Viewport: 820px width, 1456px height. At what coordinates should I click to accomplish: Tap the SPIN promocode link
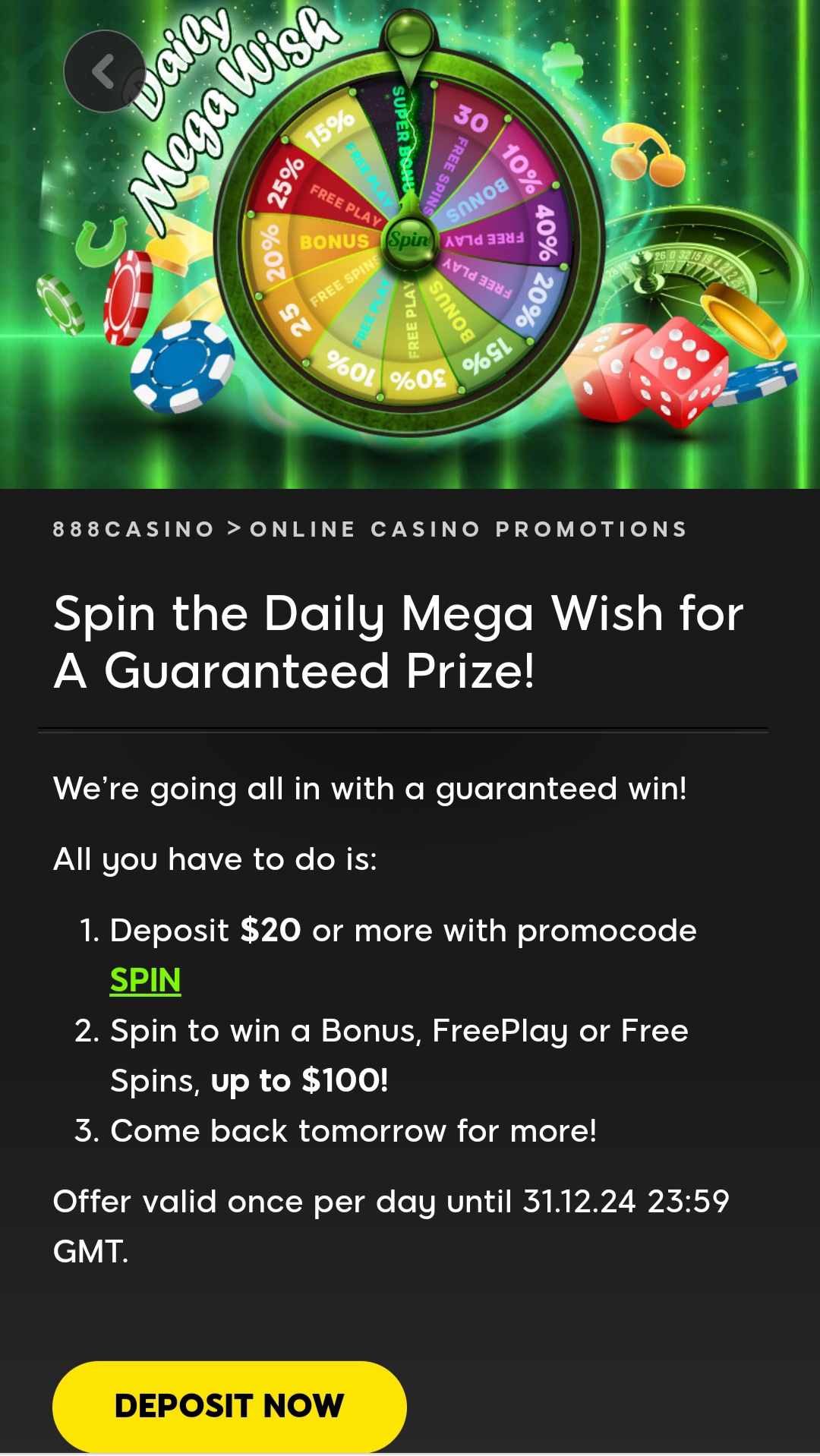coord(145,980)
